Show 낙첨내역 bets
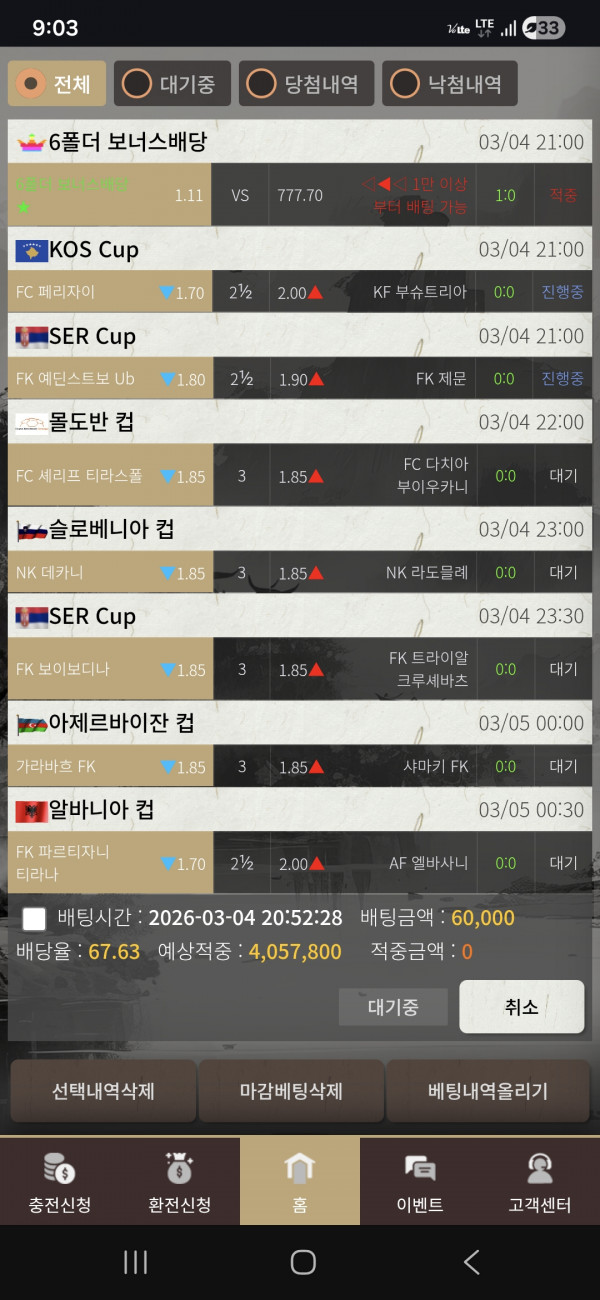This screenshot has height=1300, width=600. point(452,84)
